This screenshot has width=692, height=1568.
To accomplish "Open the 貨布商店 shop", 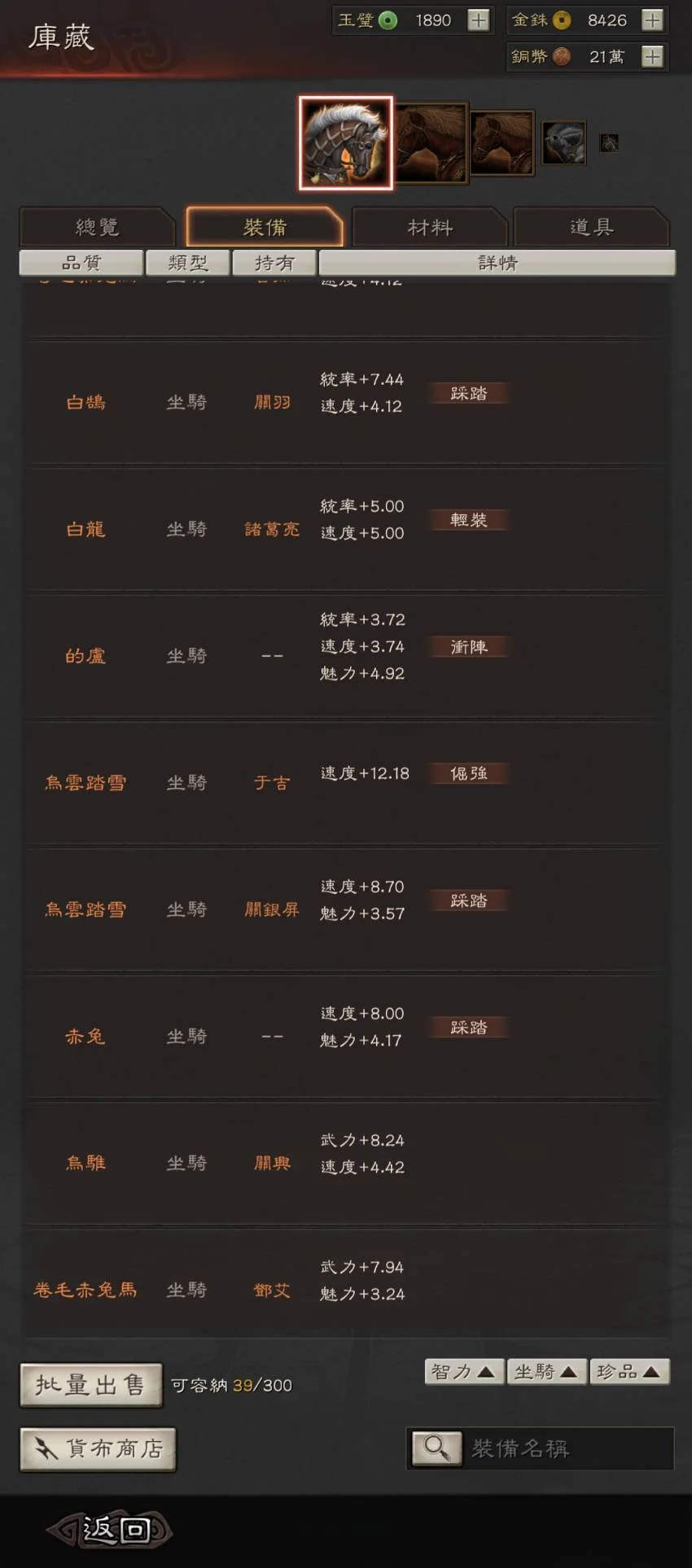I will [x=98, y=1448].
